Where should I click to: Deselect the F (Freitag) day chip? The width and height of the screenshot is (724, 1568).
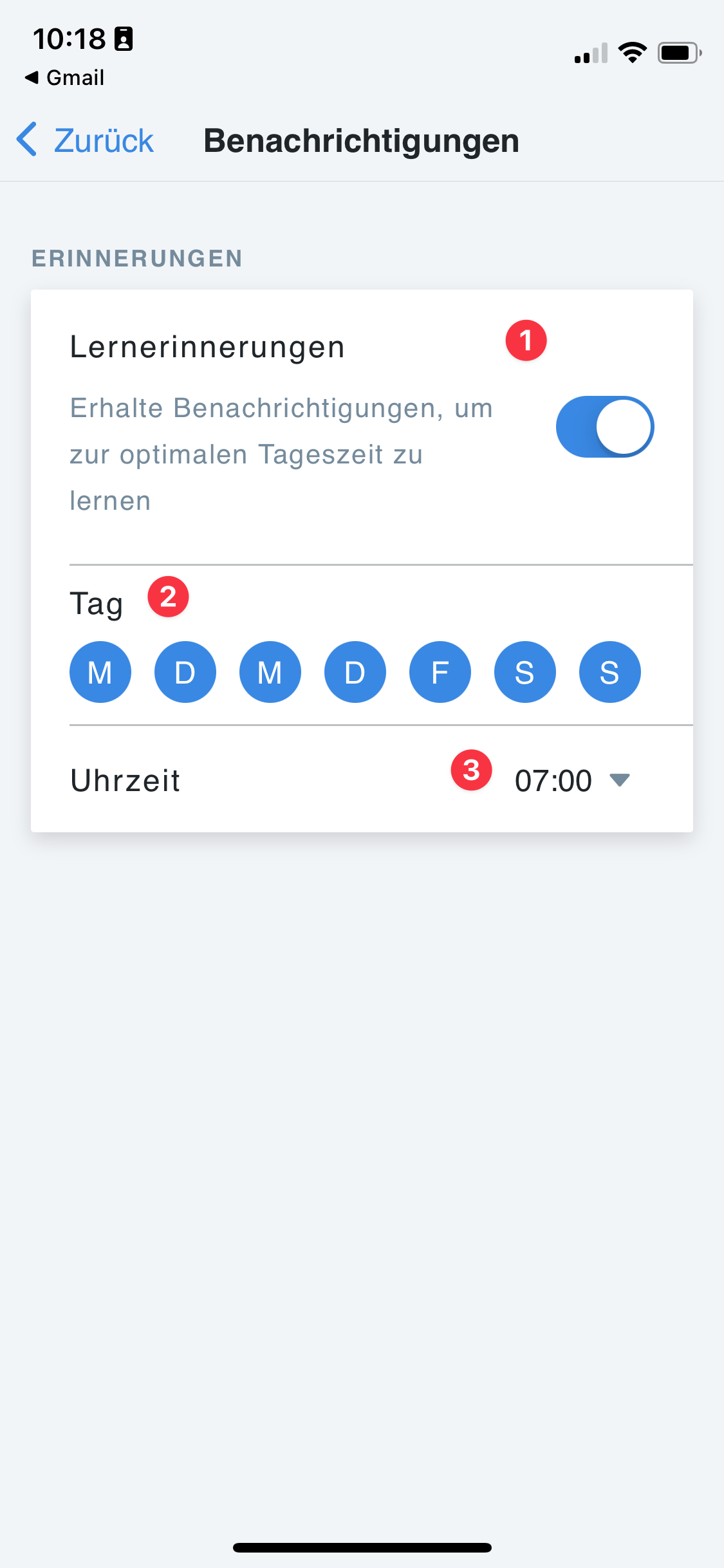(440, 672)
